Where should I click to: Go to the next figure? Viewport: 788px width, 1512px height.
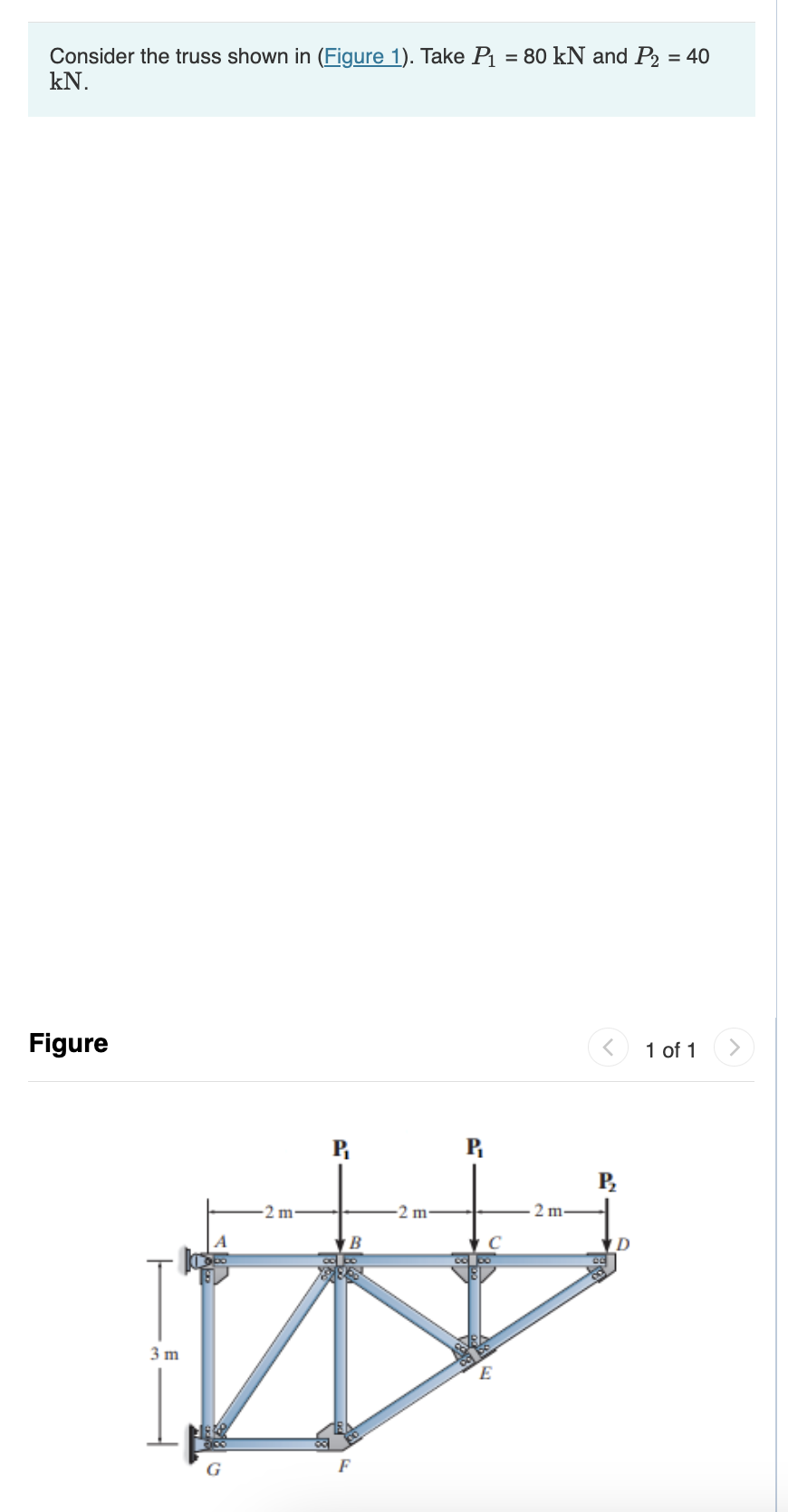pyautogui.click(x=734, y=1048)
